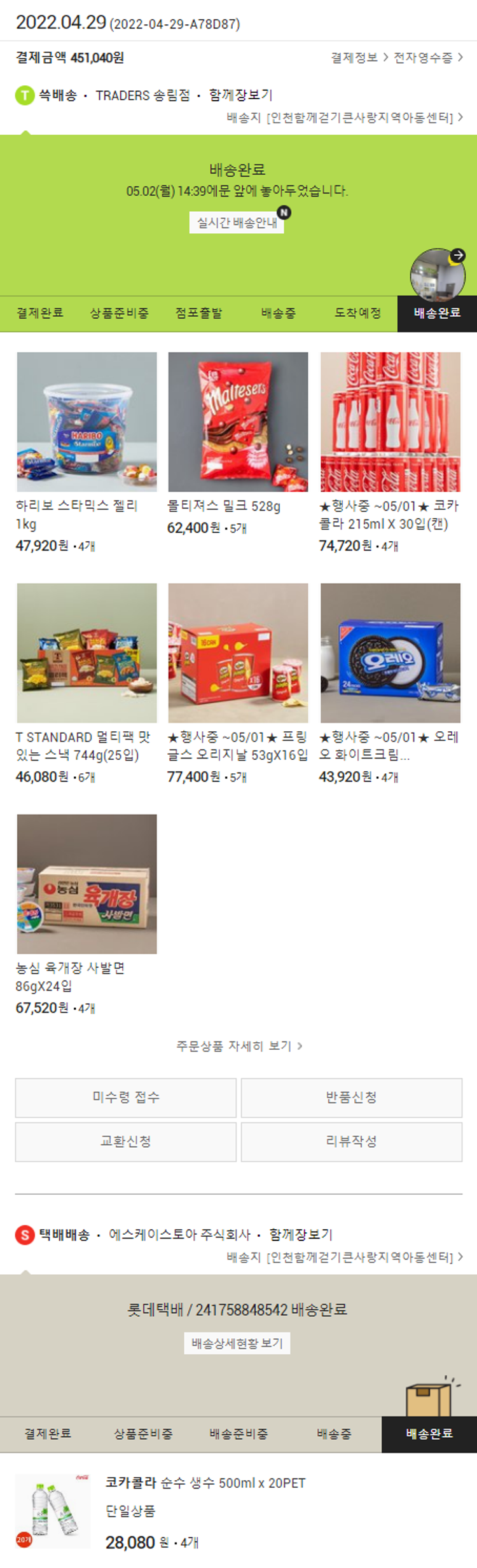The image size is (477, 1568).
Task: View 농심 육개장 사발면 86gX24입
Action: pos(86,884)
